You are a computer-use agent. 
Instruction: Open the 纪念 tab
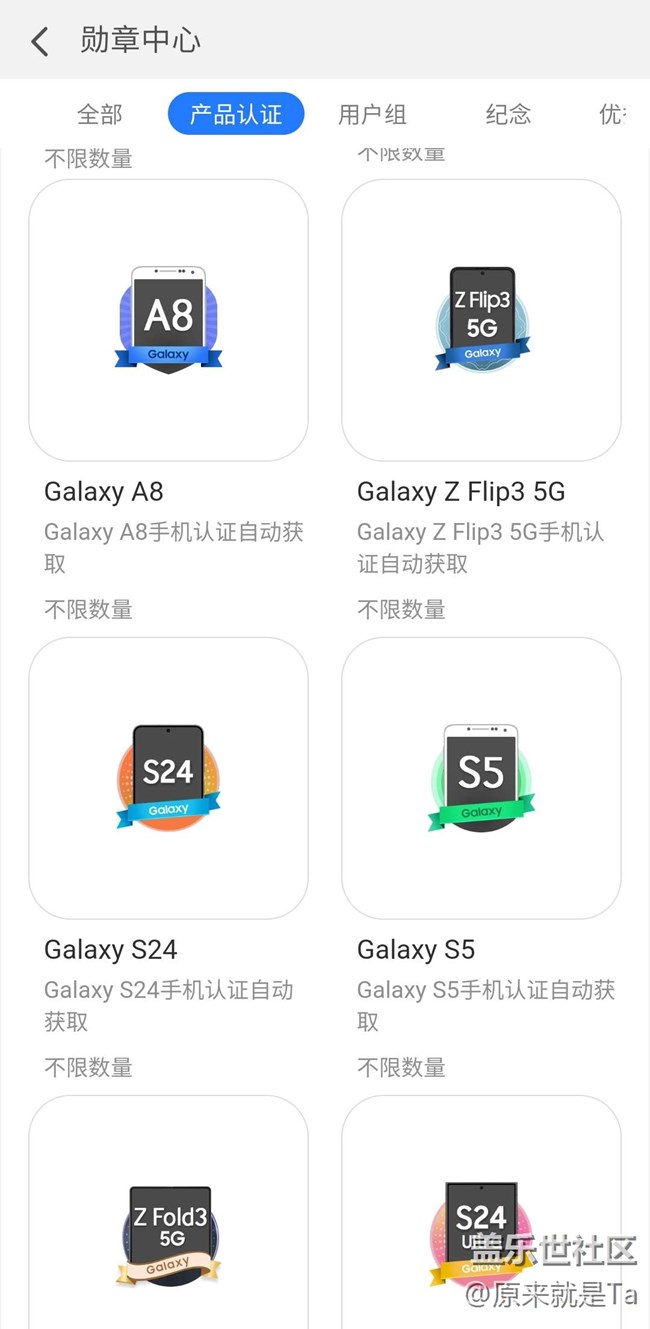507,114
